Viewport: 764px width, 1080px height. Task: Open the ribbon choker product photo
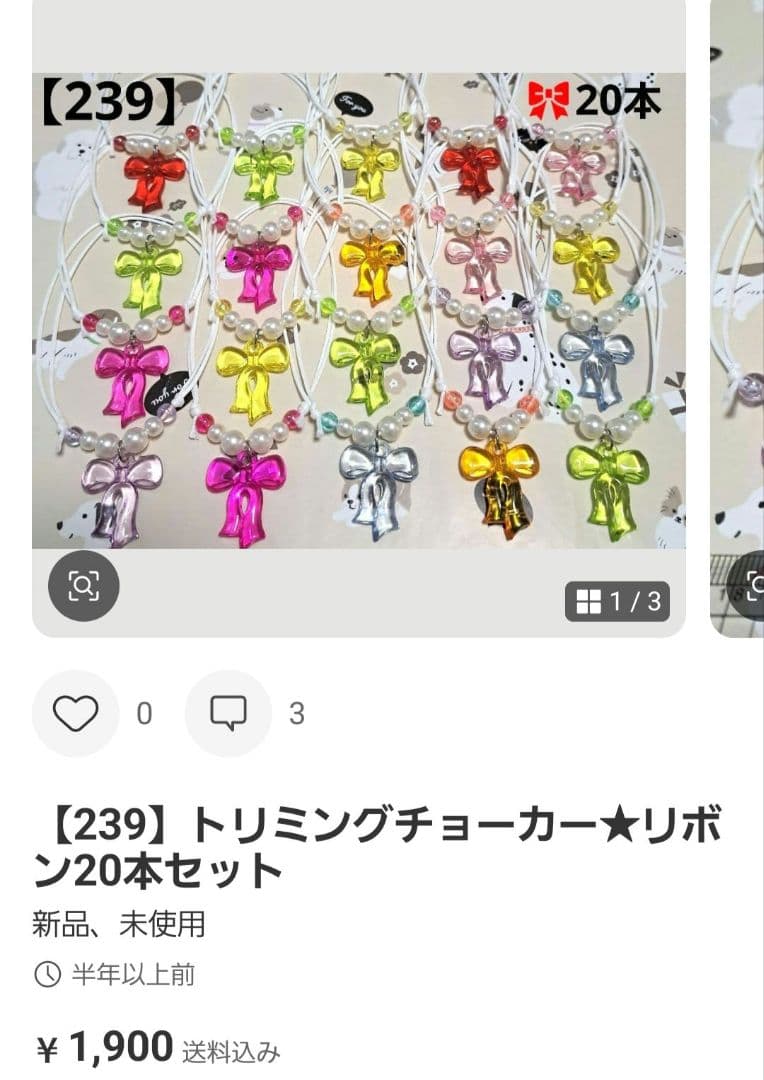(x=358, y=310)
